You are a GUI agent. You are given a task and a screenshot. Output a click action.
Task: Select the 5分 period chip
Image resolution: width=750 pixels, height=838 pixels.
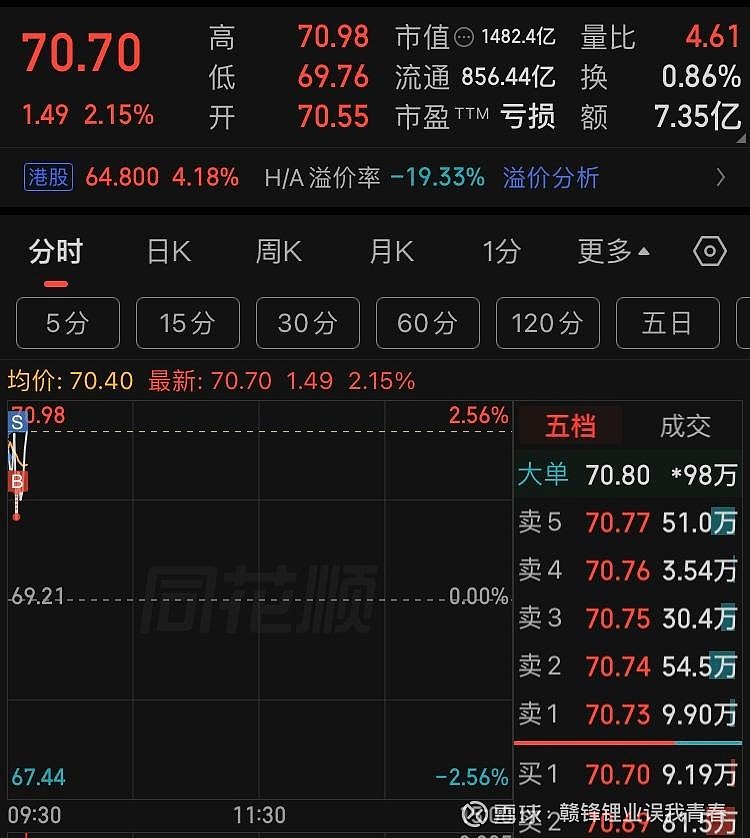(x=68, y=323)
